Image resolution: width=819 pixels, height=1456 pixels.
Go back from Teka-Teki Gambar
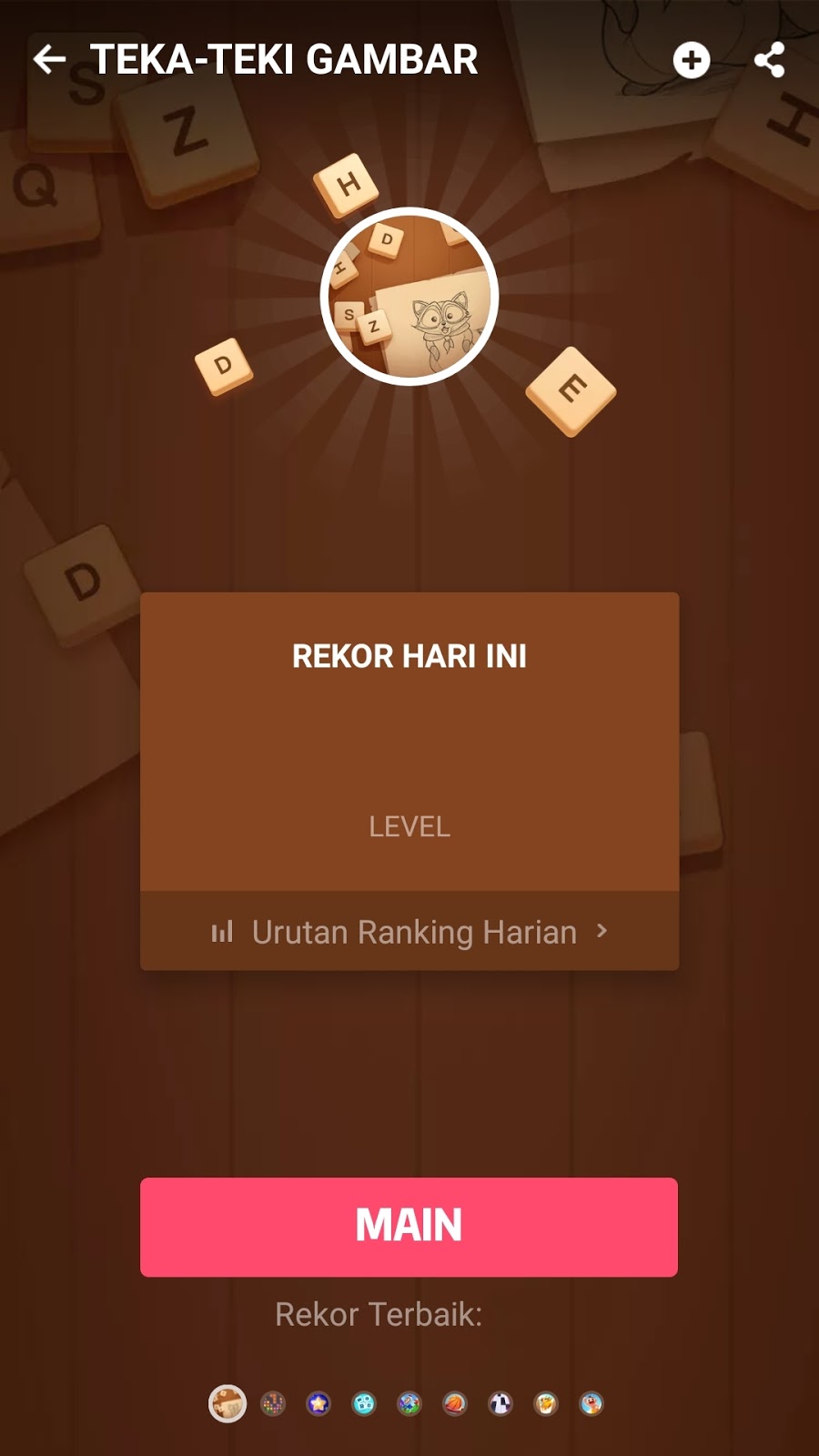pyautogui.click(x=49, y=60)
